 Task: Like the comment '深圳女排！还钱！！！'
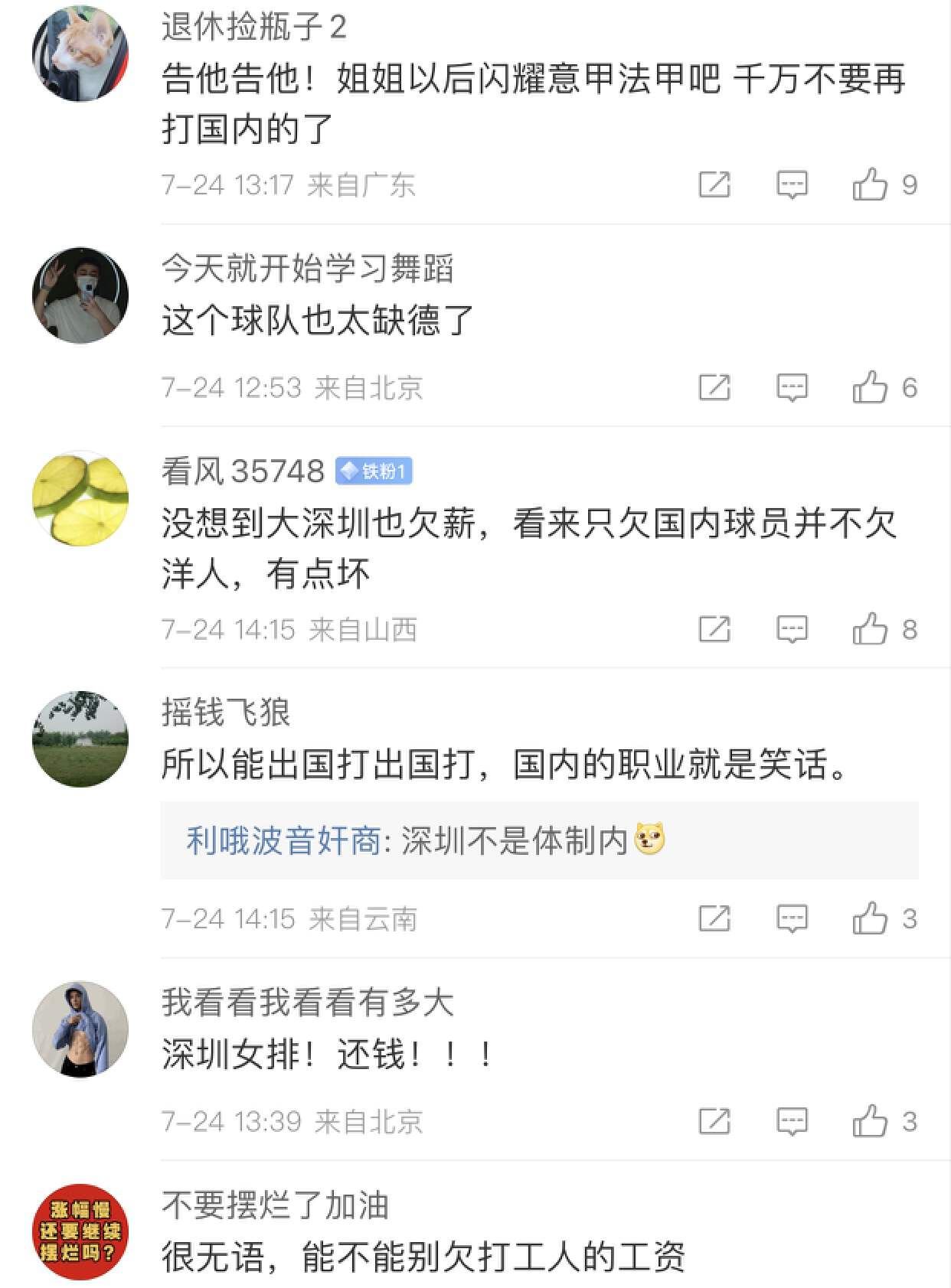click(870, 1122)
